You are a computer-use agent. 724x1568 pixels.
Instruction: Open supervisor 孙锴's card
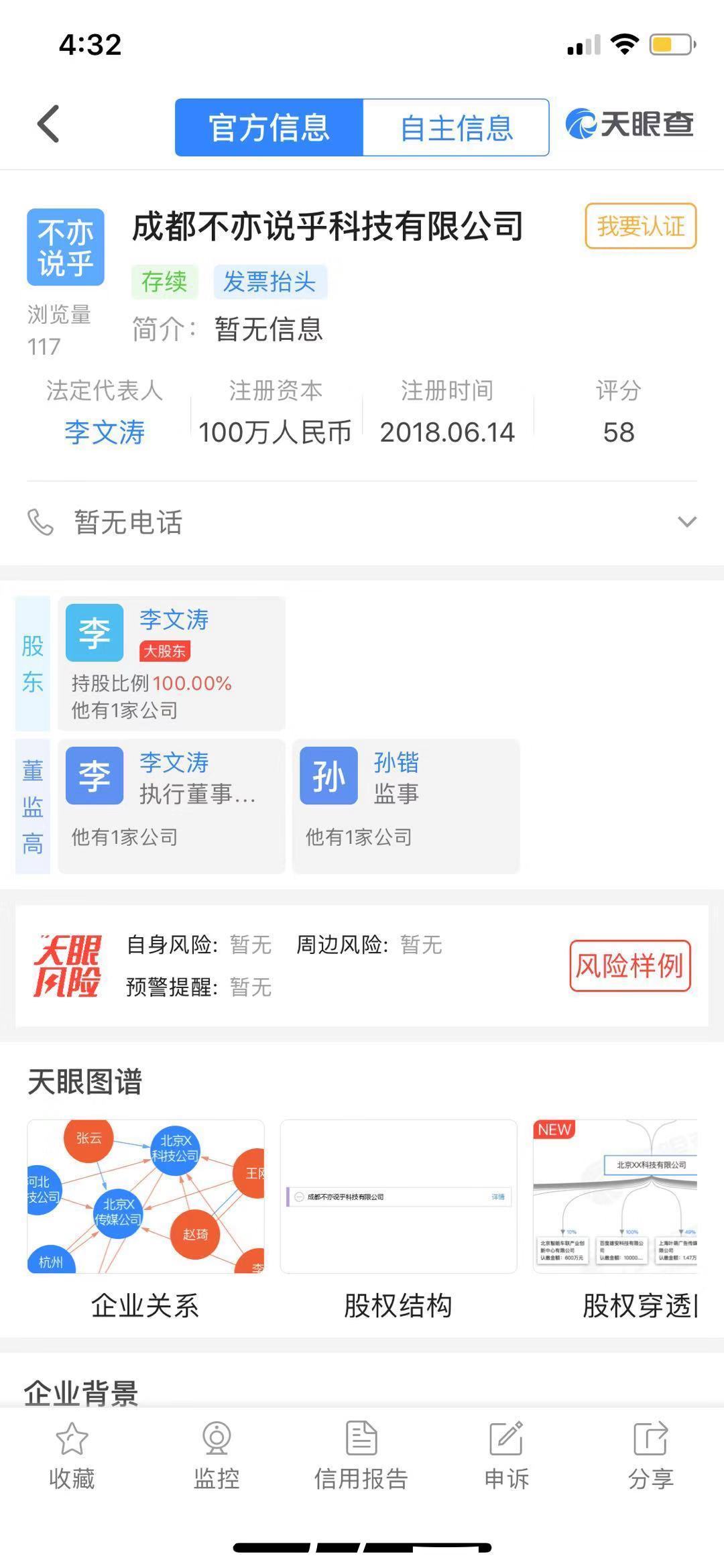[406, 805]
